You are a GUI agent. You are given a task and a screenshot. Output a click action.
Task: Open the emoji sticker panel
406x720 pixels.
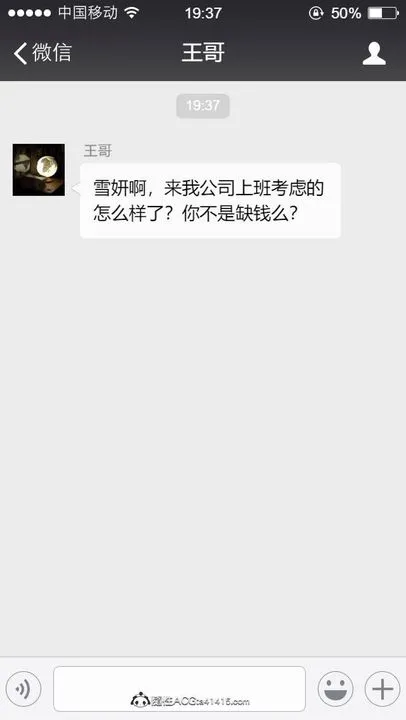coord(336,689)
